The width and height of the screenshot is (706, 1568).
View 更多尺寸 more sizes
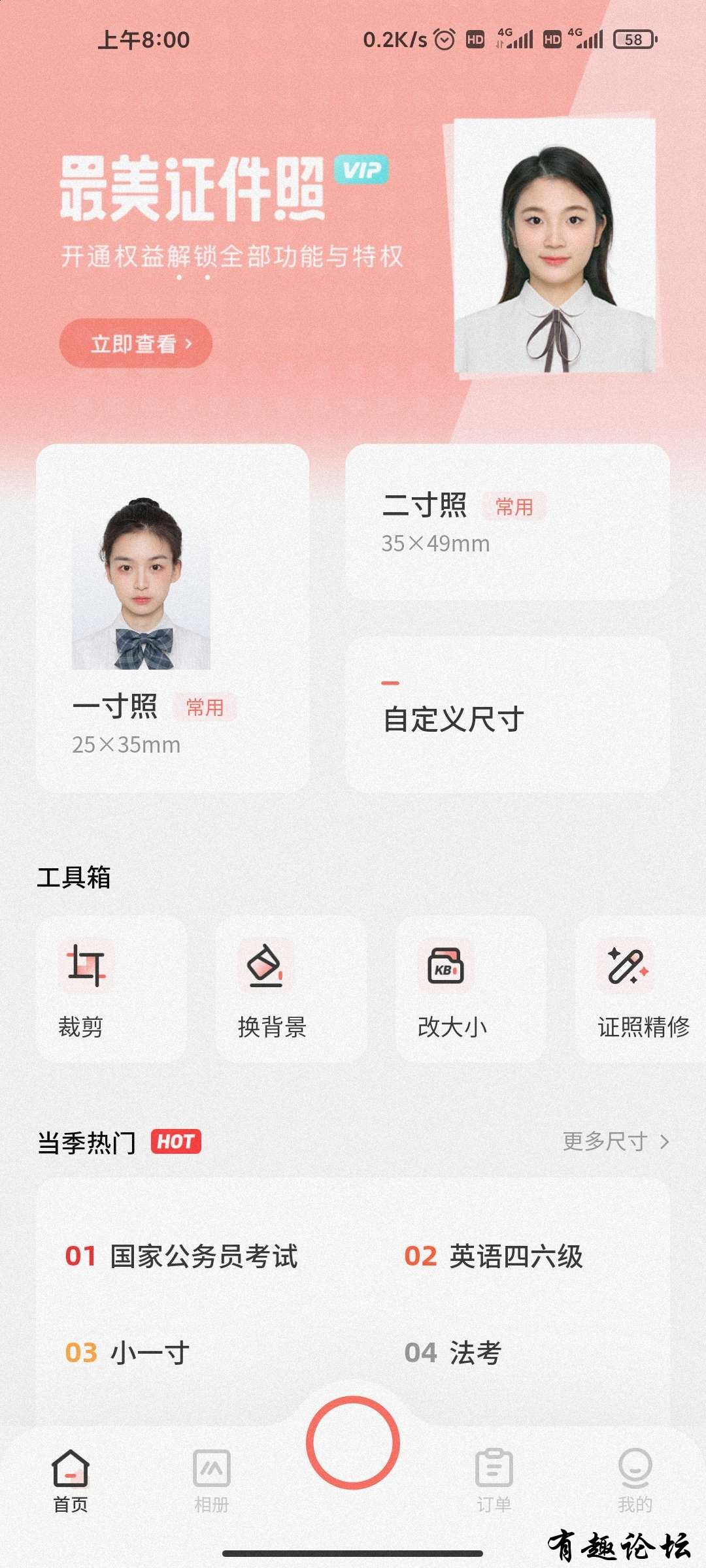[616, 1142]
